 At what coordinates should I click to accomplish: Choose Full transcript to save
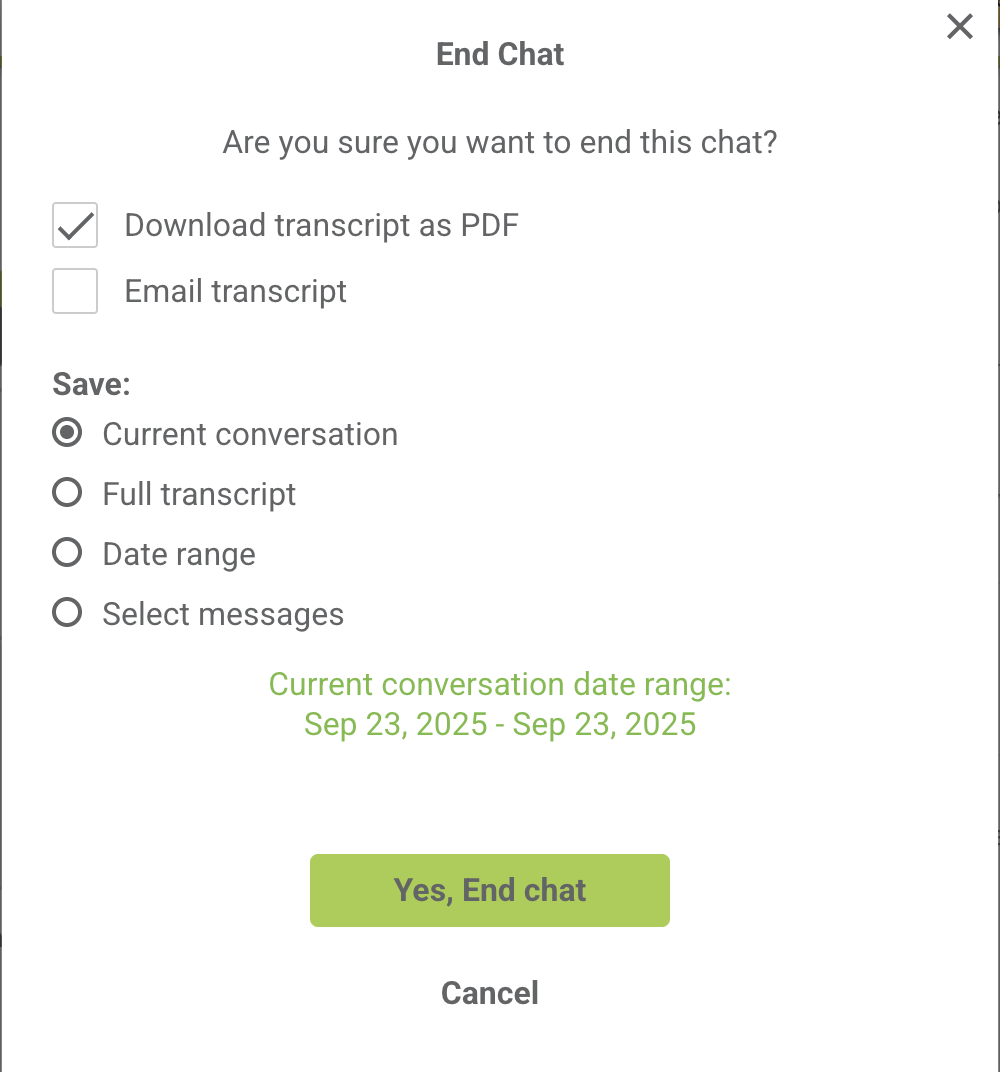click(67, 494)
